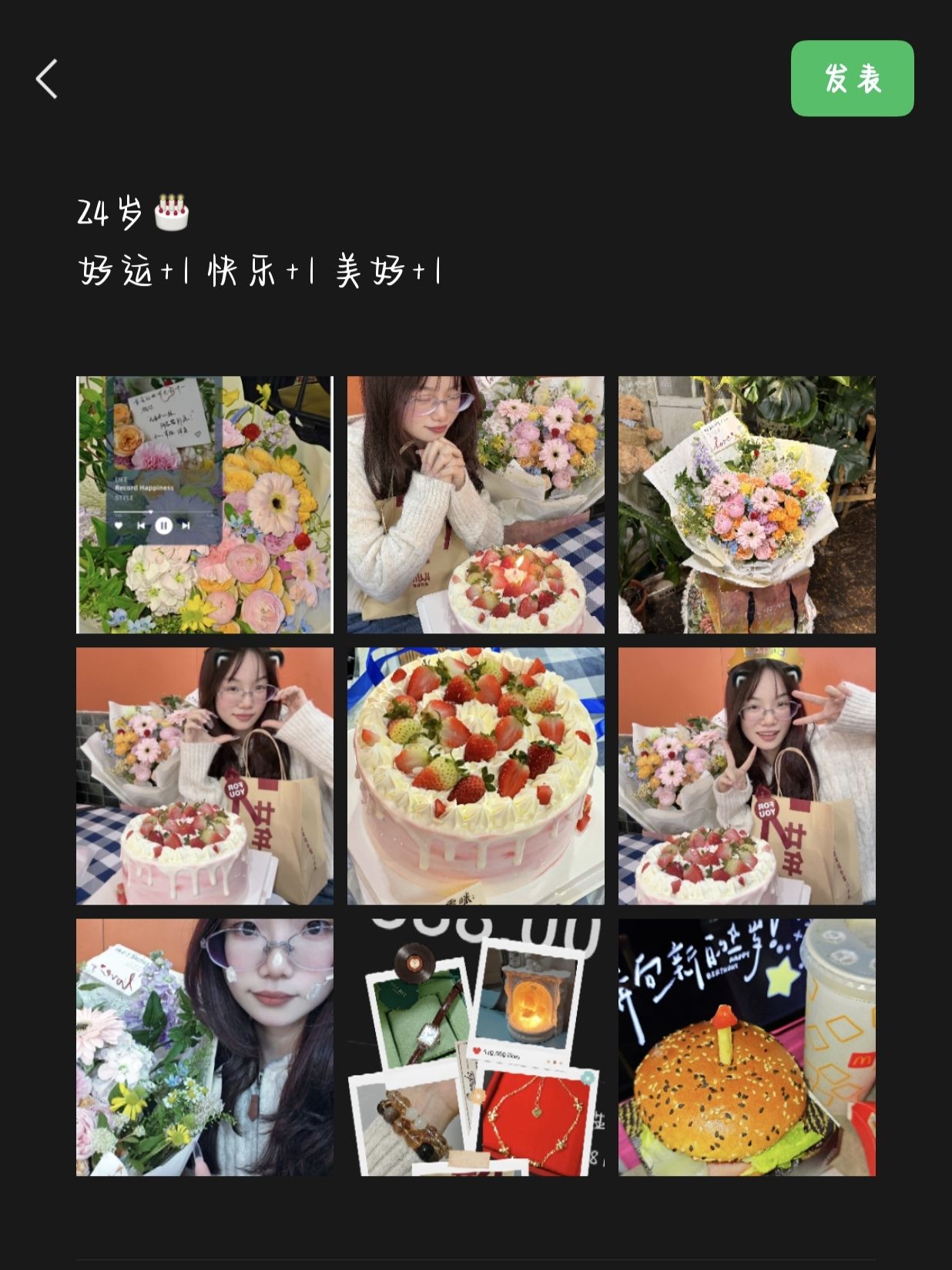The height and width of the screenshot is (1270, 952).
Task: Tap the green 发表 publish button
Action: (x=852, y=79)
